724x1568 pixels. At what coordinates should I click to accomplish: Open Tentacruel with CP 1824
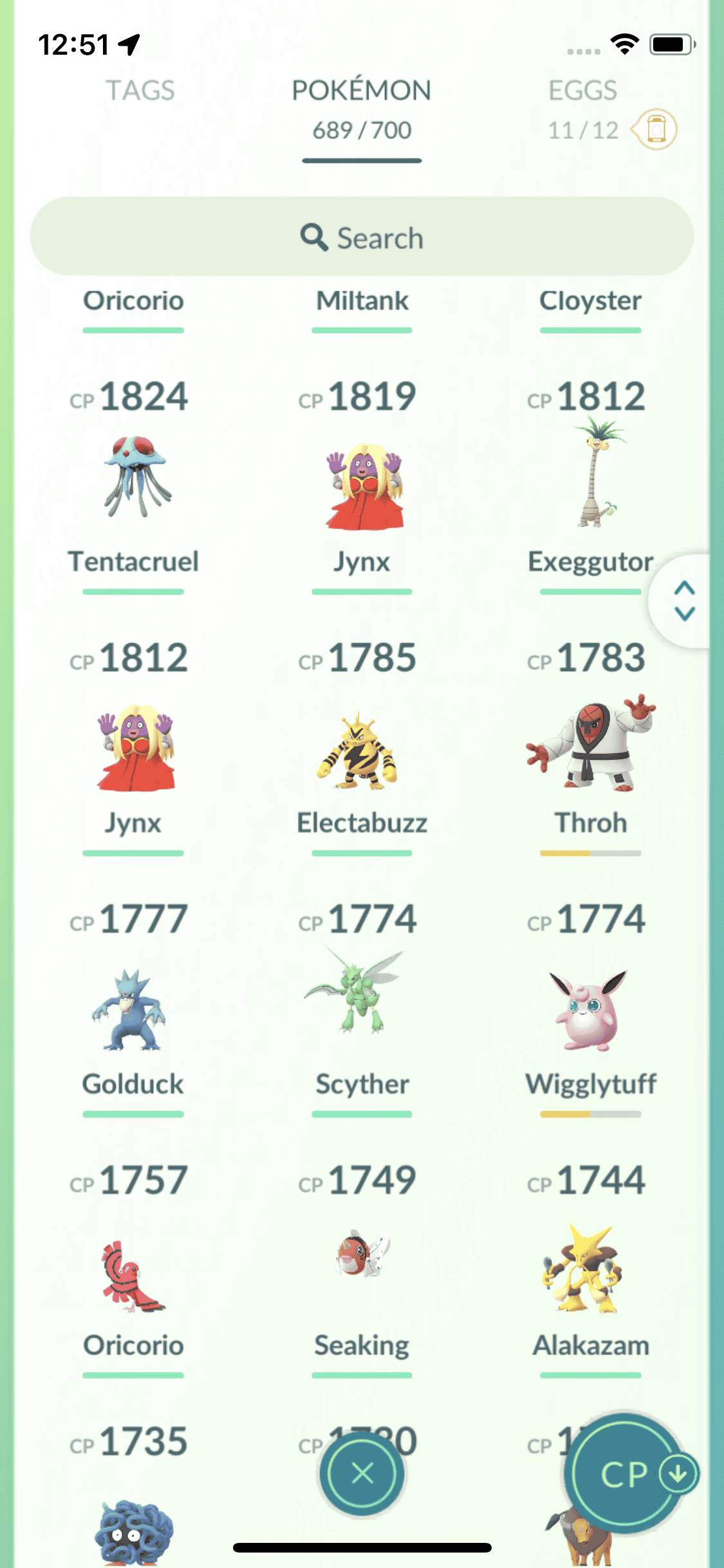click(x=134, y=476)
